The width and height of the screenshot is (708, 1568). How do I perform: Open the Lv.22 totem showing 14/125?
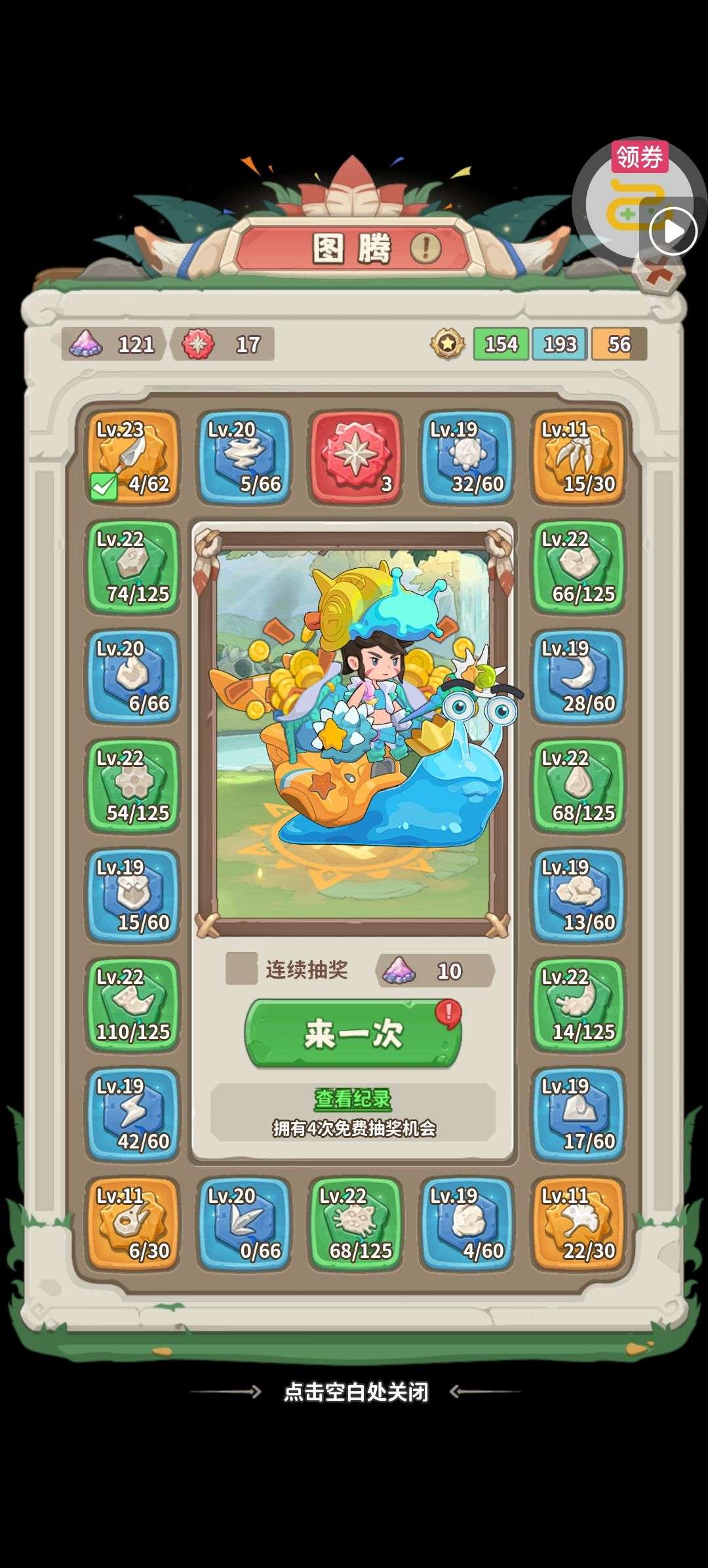(578, 1005)
